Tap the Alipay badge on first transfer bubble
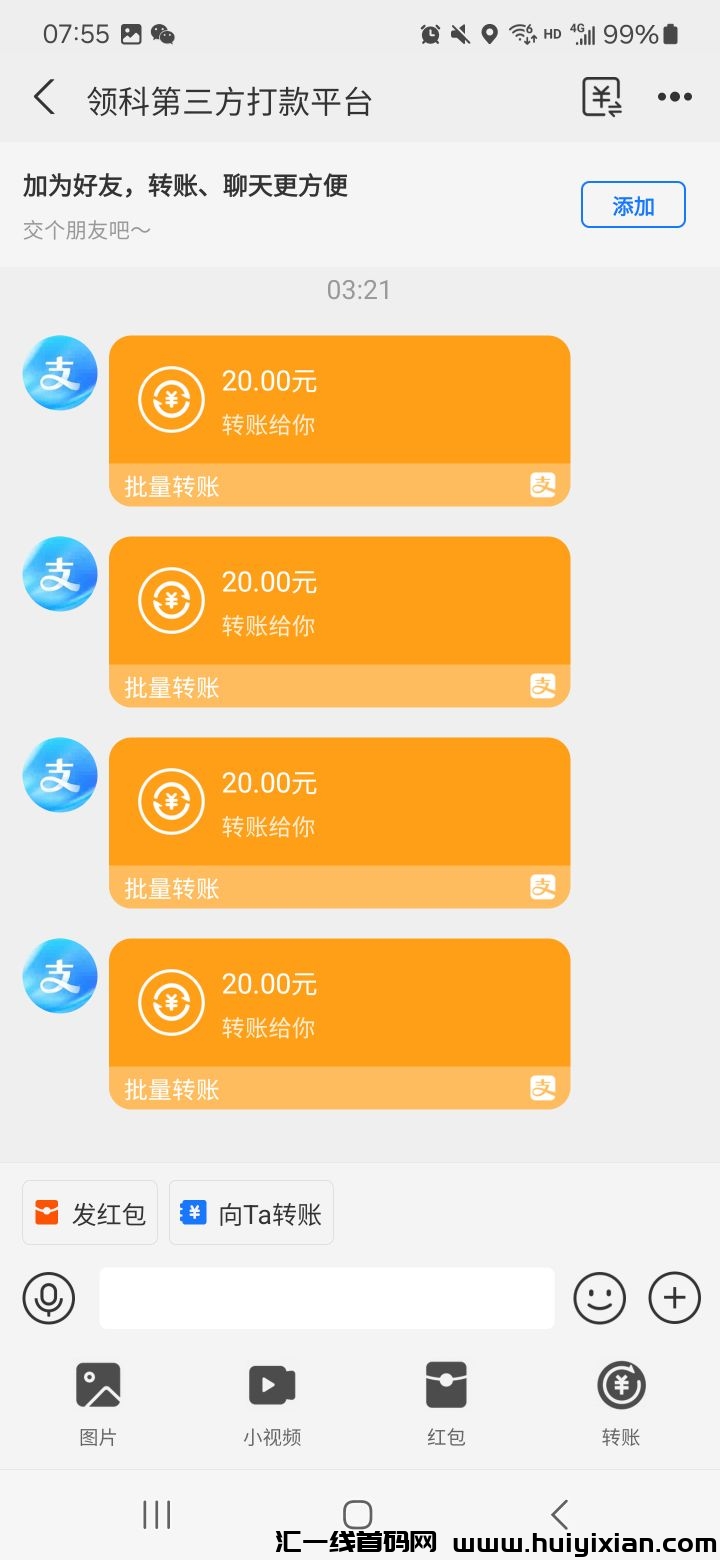Viewport: 720px width, 1560px height. [543, 485]
